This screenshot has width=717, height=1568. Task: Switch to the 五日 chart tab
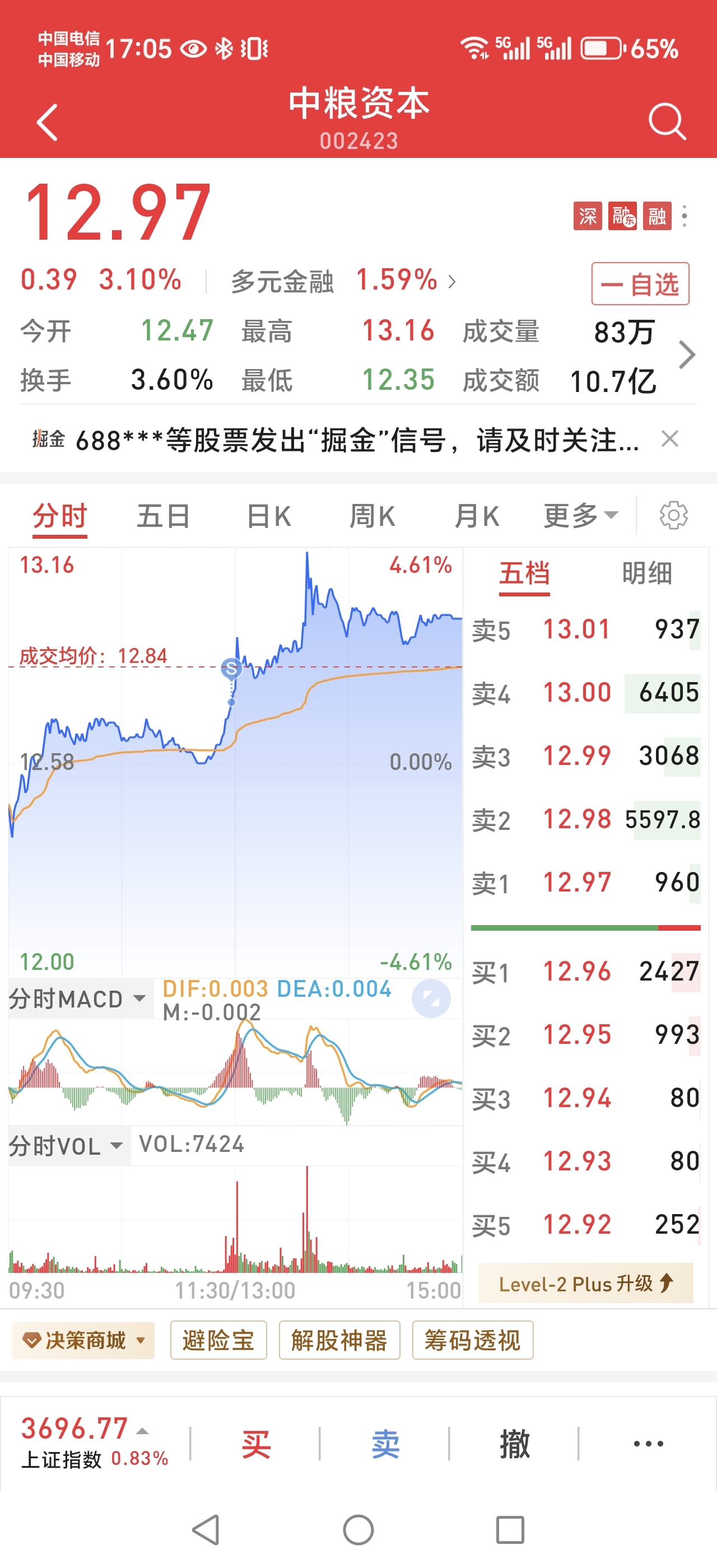pyautogui.click(x=163, y=516)
